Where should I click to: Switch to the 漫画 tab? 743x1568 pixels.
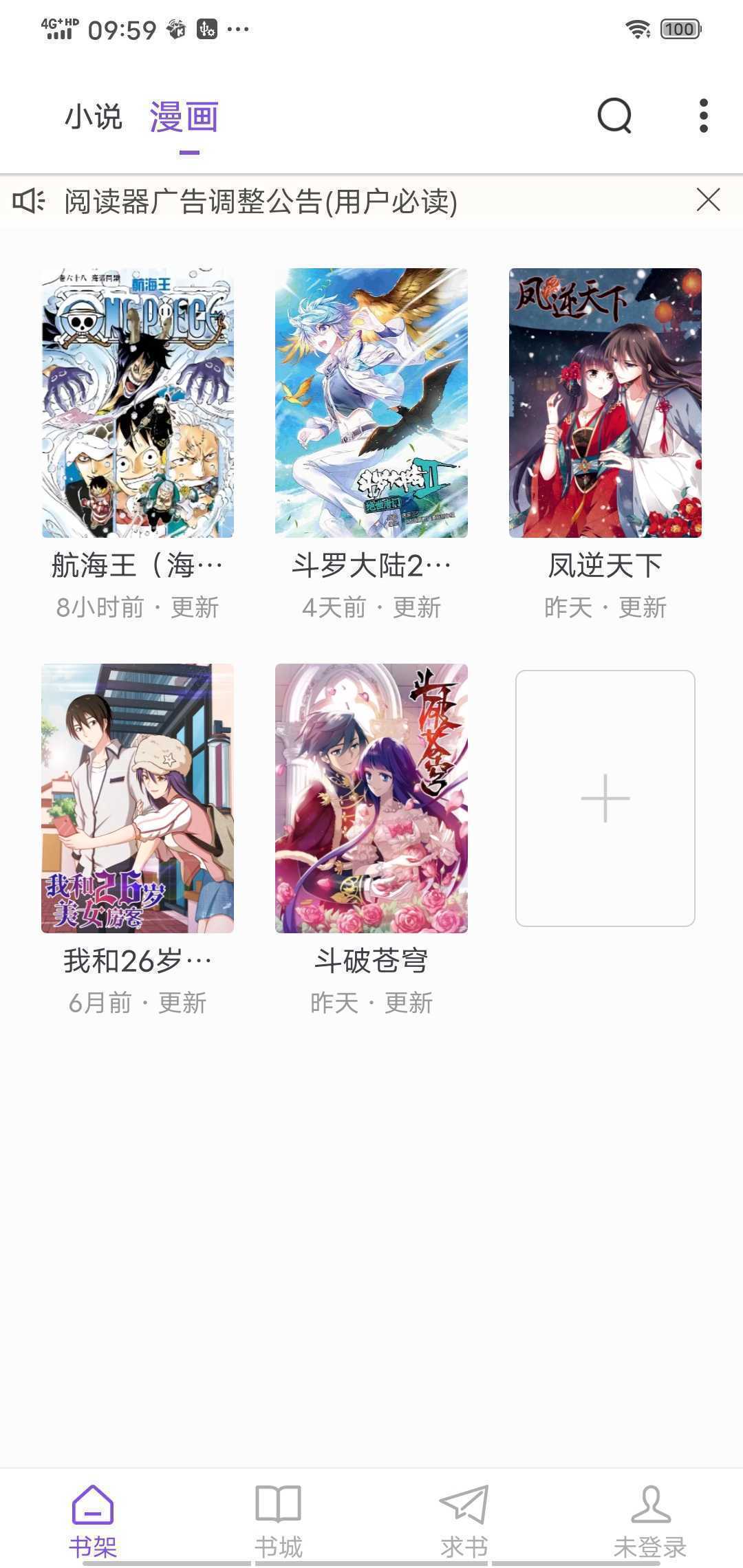184,116
